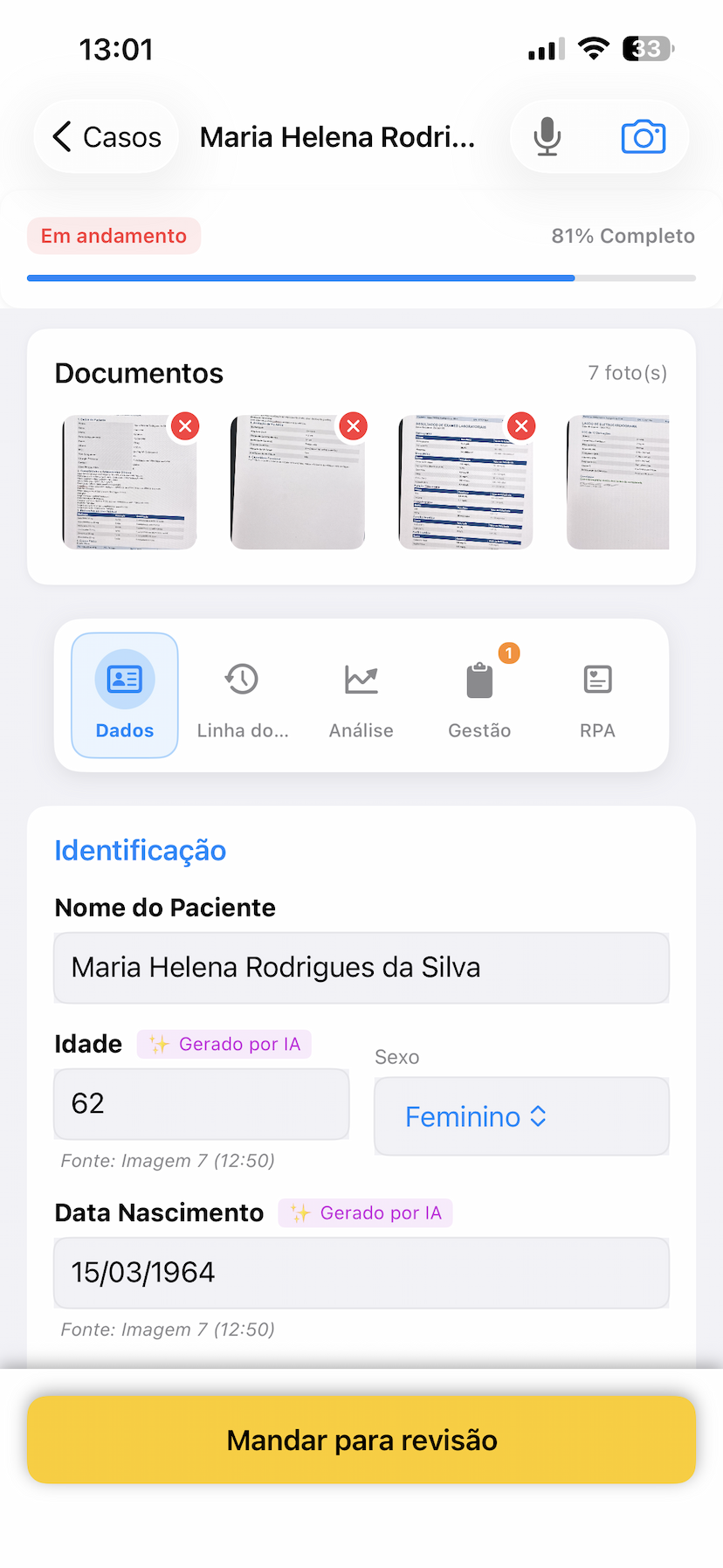
Task: Tap the 81% Completo progress bar
Action: (361, 278)
